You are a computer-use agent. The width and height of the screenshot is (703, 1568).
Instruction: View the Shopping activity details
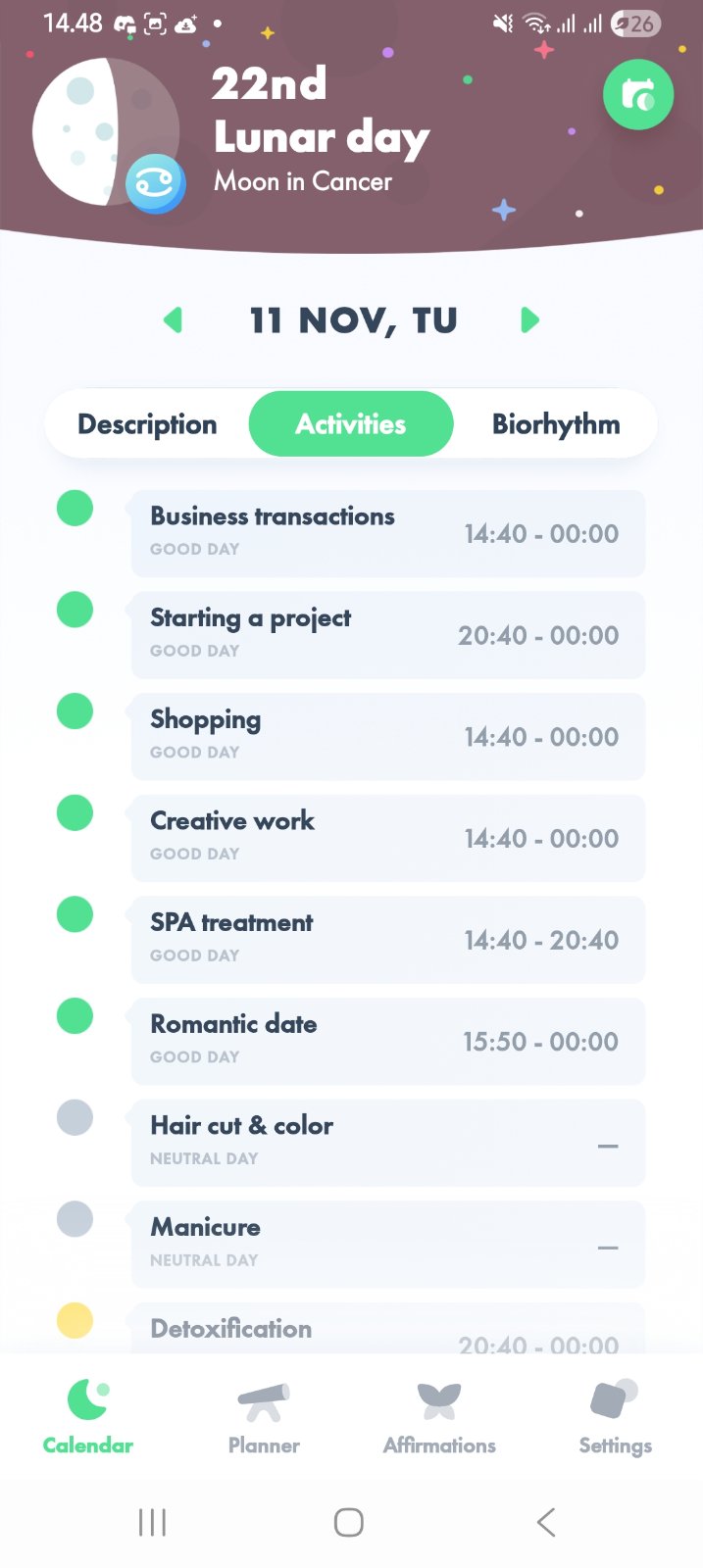coord(387,737)
